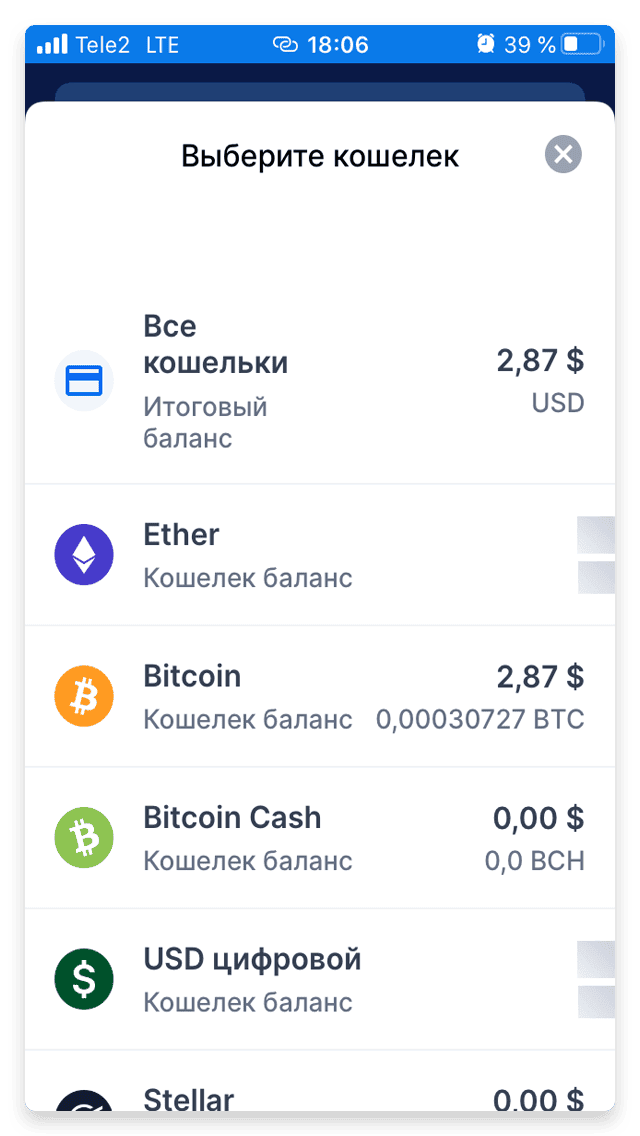Tap the Stellar wallet row
Image resolution: width=640 pixels, height=1136 pixels.
[x=320, y=1081]
